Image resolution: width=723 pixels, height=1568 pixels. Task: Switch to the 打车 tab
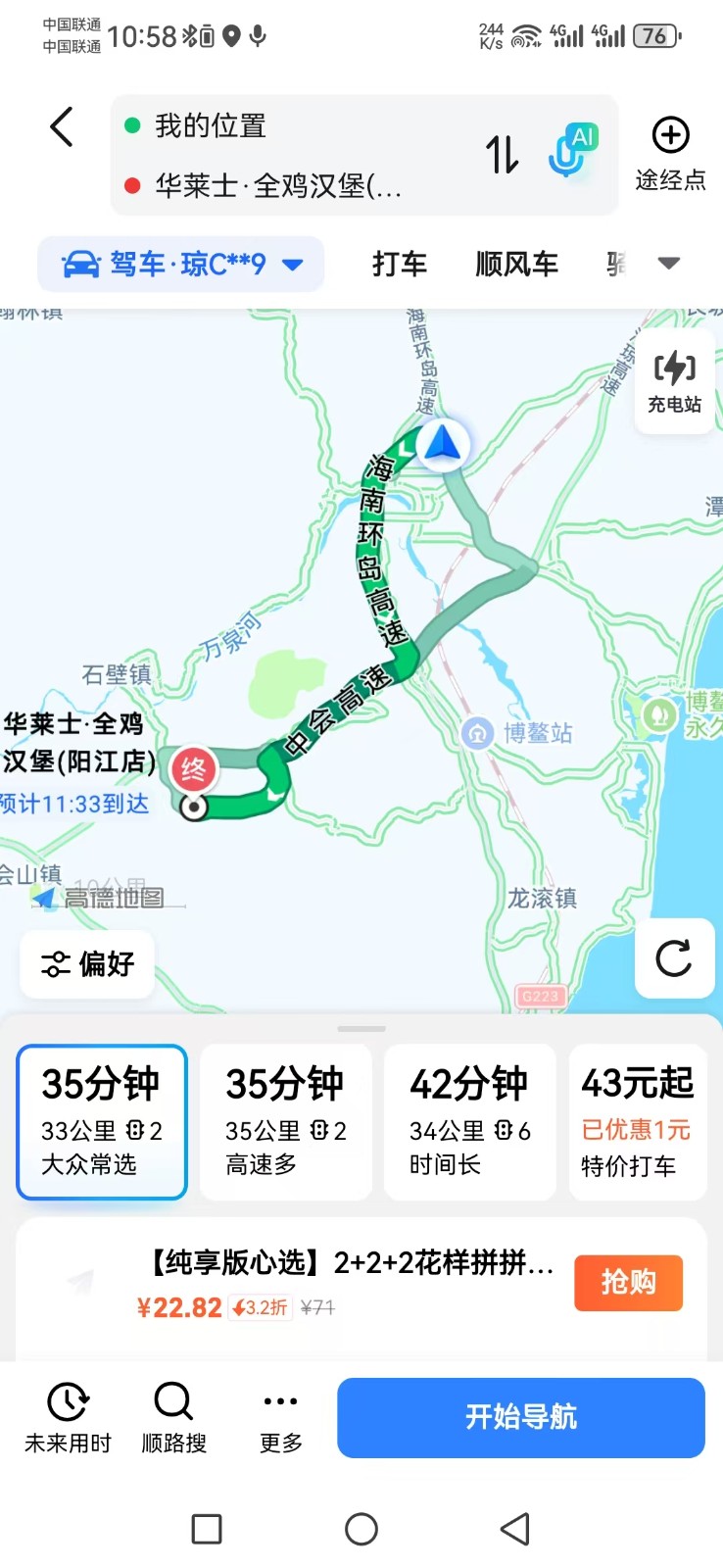[x=400, y=264]
